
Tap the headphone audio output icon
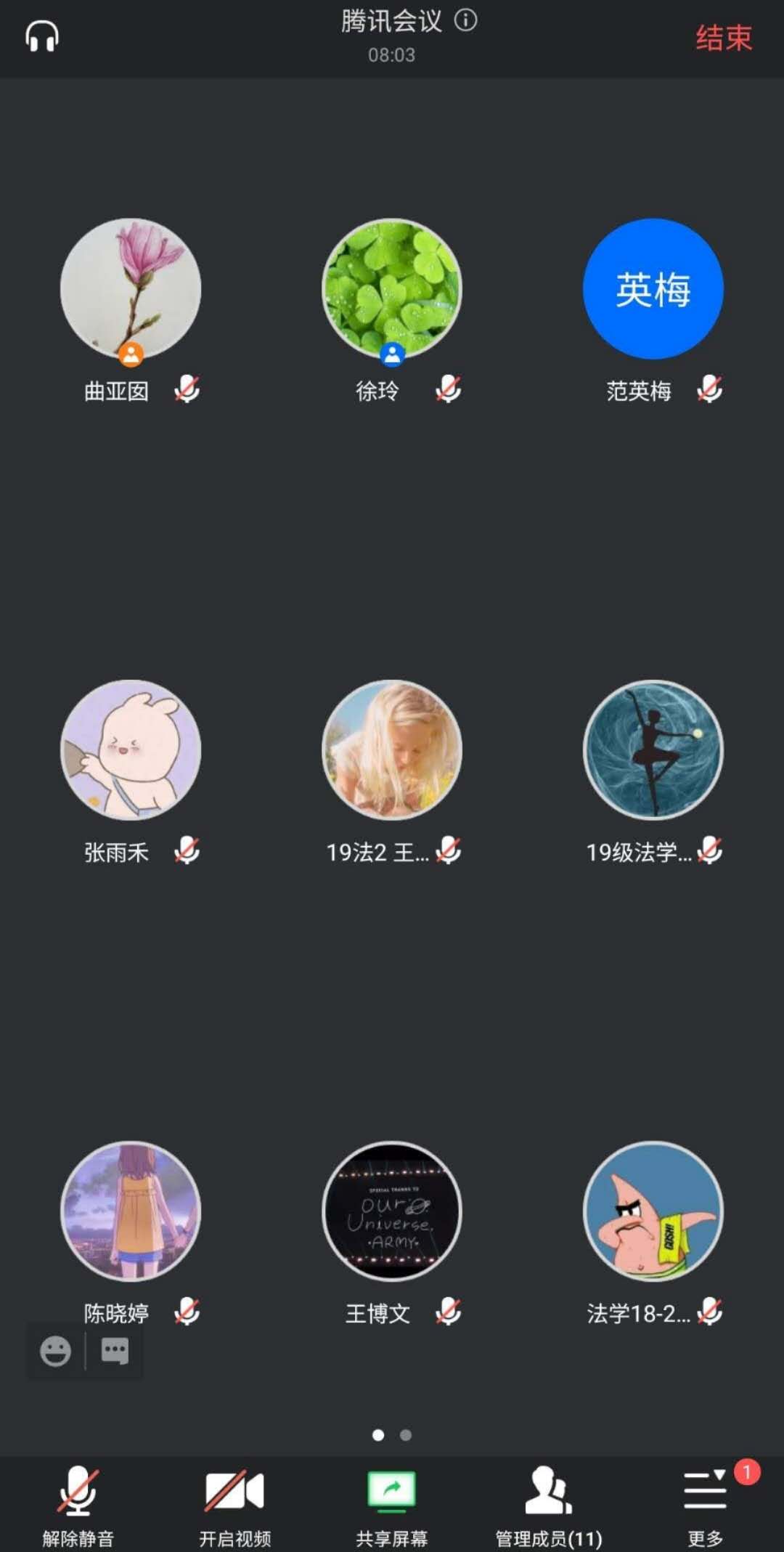click(x=42, y=36)
